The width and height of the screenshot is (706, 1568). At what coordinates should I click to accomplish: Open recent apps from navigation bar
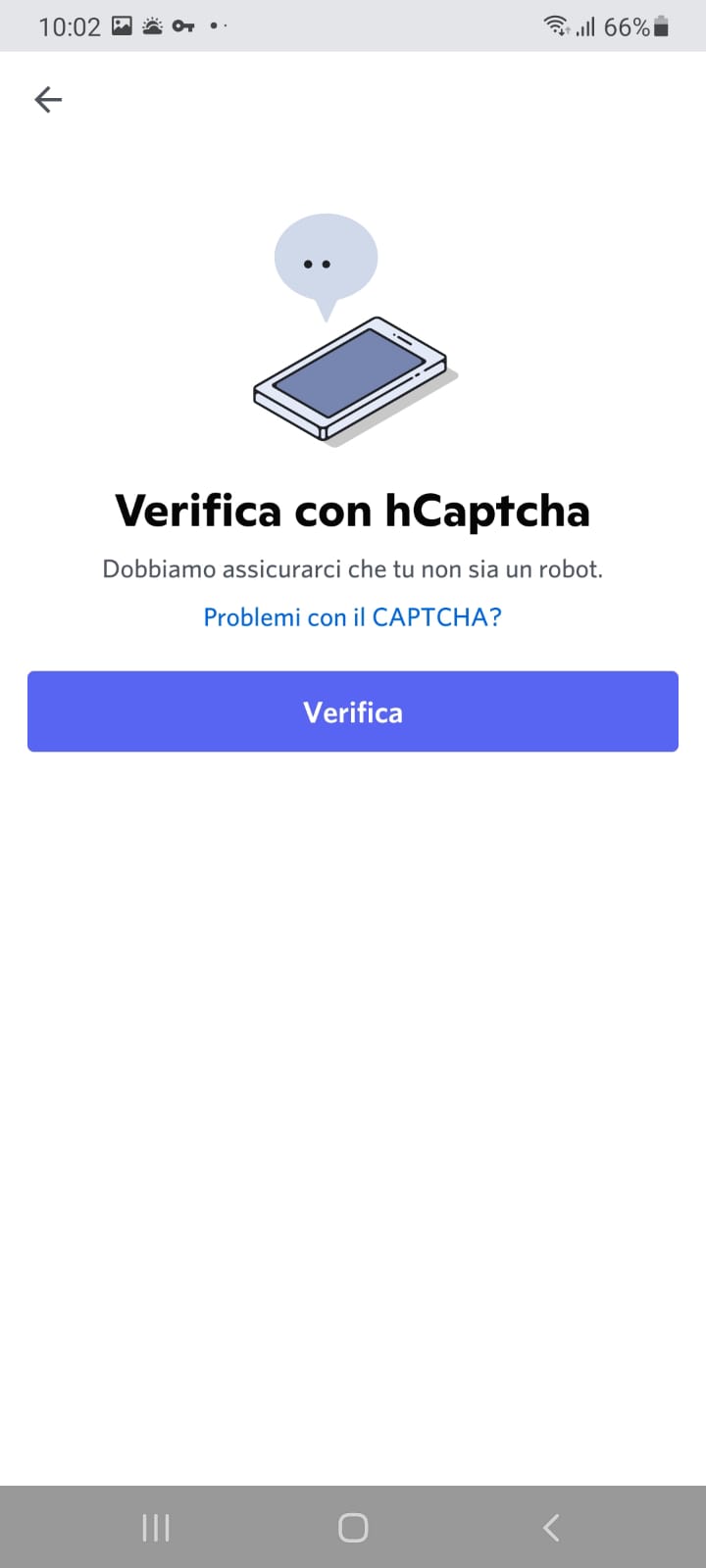tap(156, 1527)
